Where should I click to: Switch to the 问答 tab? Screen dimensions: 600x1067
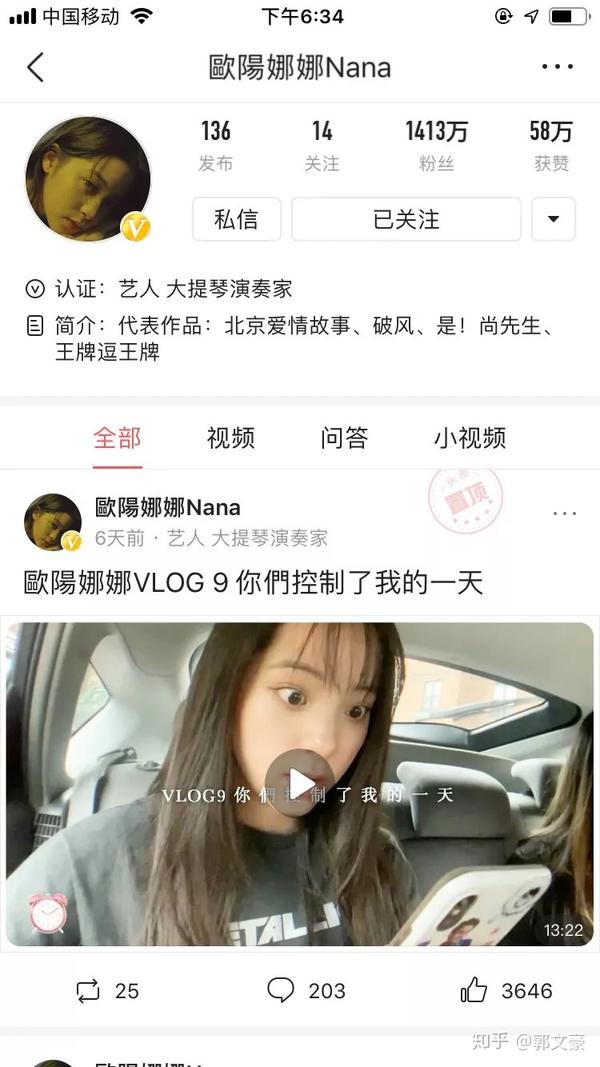pyautogui.click(x=344, y=438)
